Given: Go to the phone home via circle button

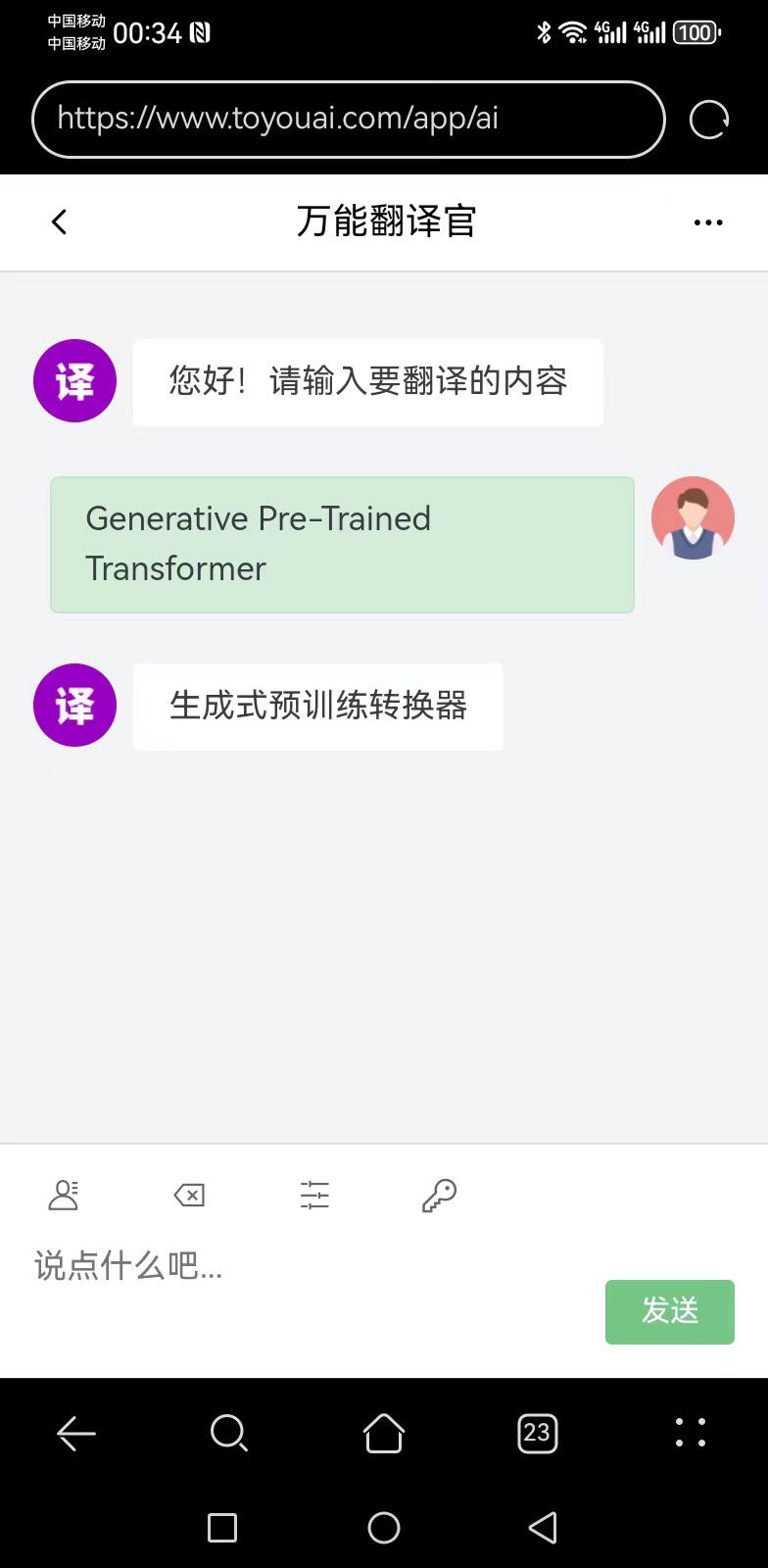Looking at the screenshot, I should coord(384,1528).
